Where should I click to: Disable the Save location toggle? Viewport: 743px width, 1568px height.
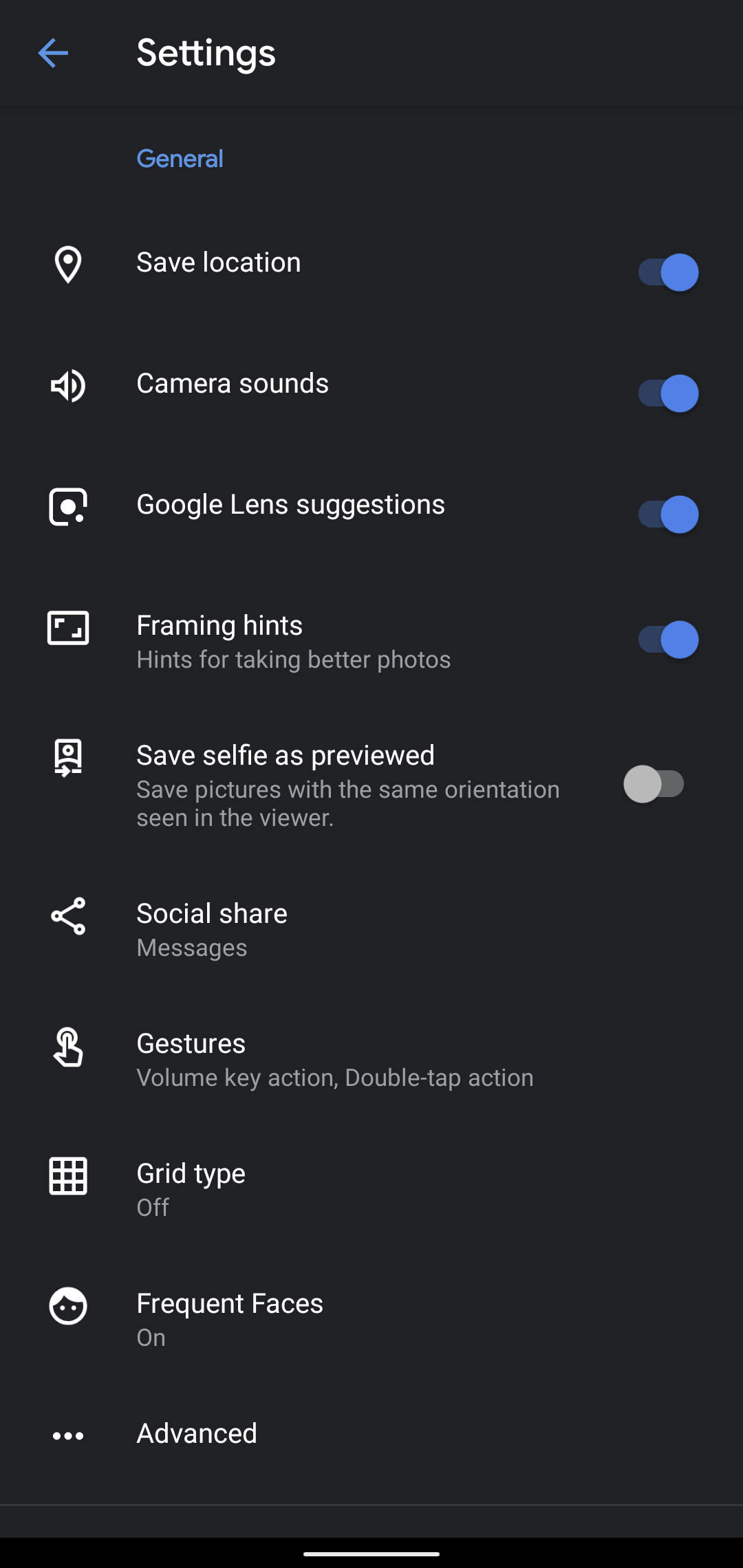tap(667, 272)
